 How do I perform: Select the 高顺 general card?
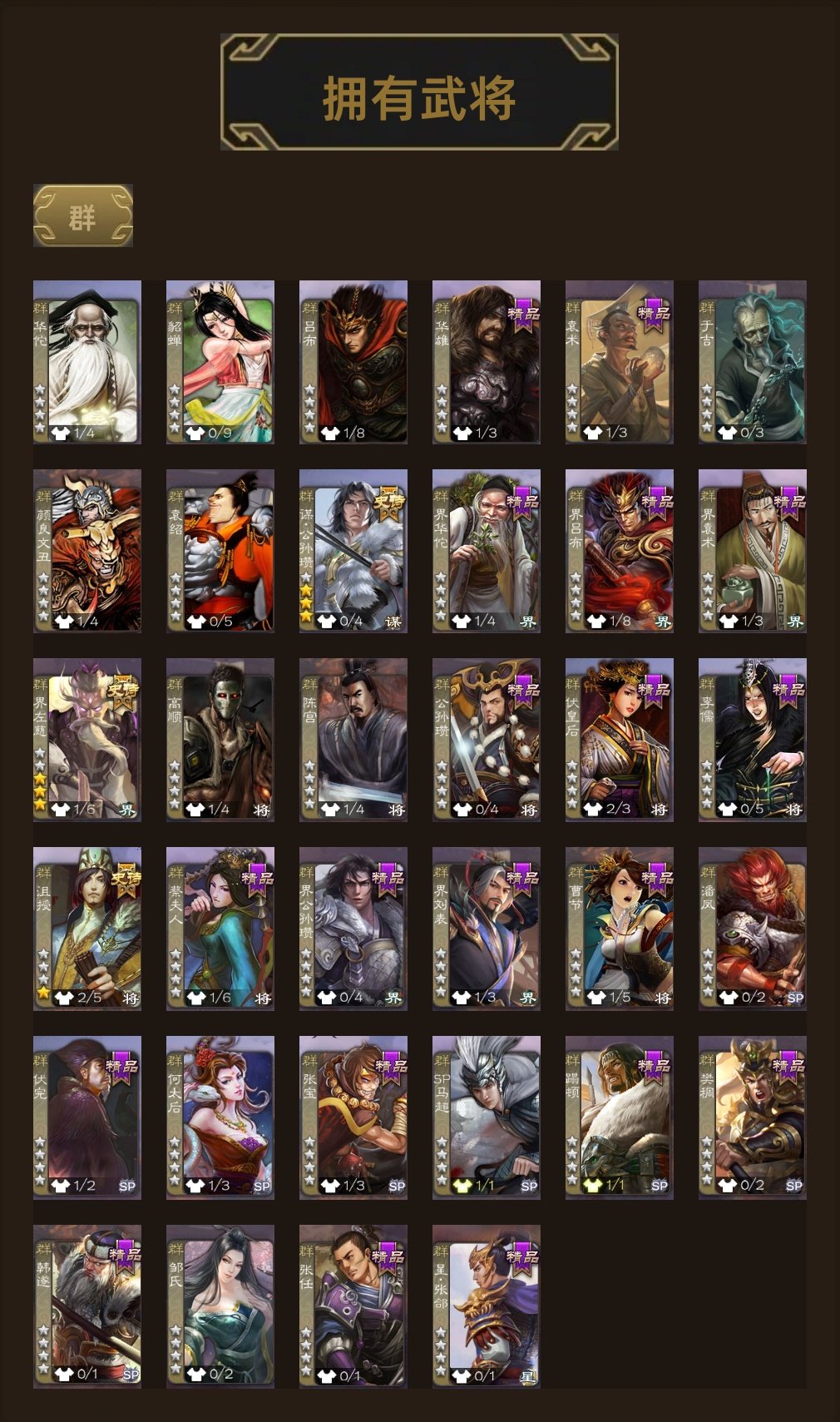pos(220,740)
